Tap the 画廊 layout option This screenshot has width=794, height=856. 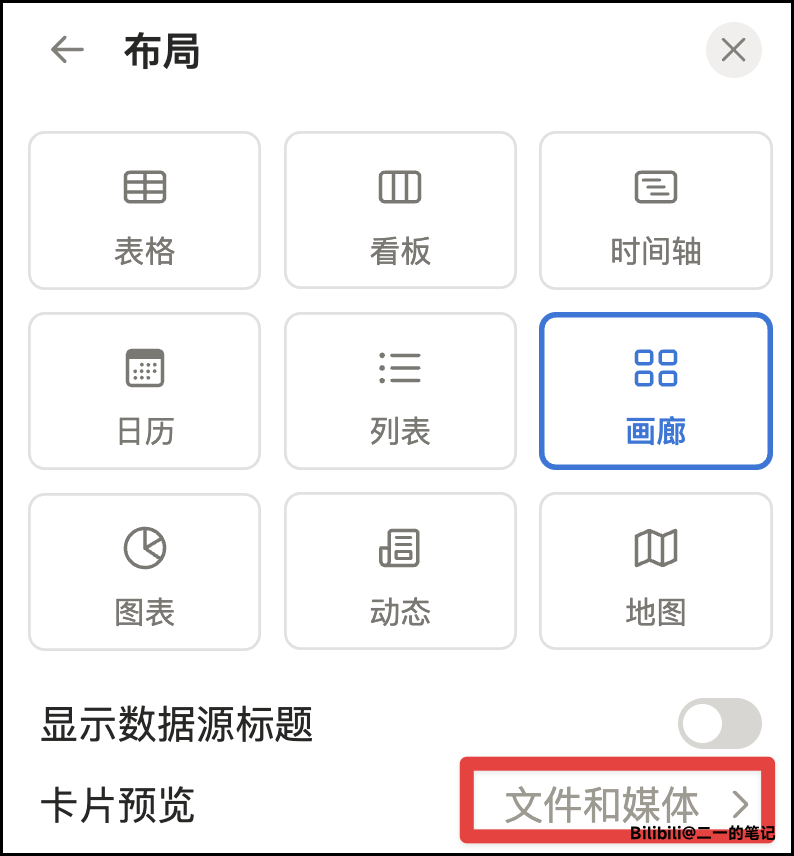[656, 391]
